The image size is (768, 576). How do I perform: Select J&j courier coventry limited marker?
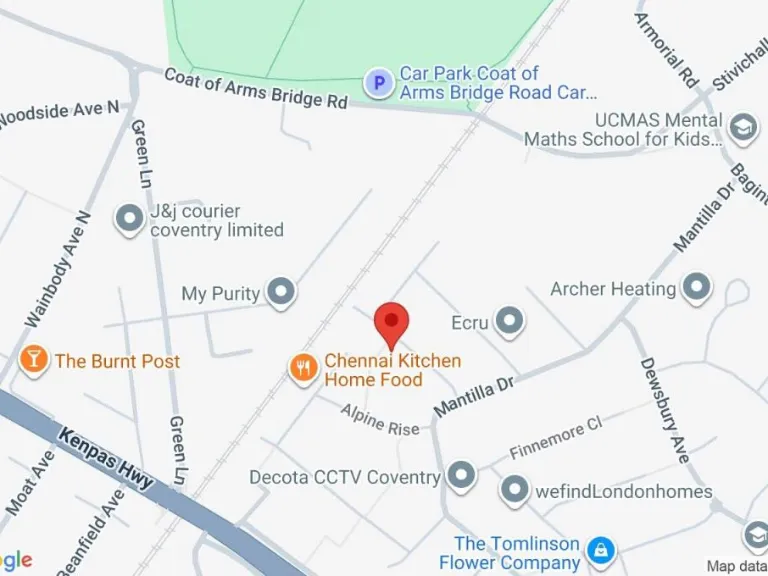coord(130,219)
